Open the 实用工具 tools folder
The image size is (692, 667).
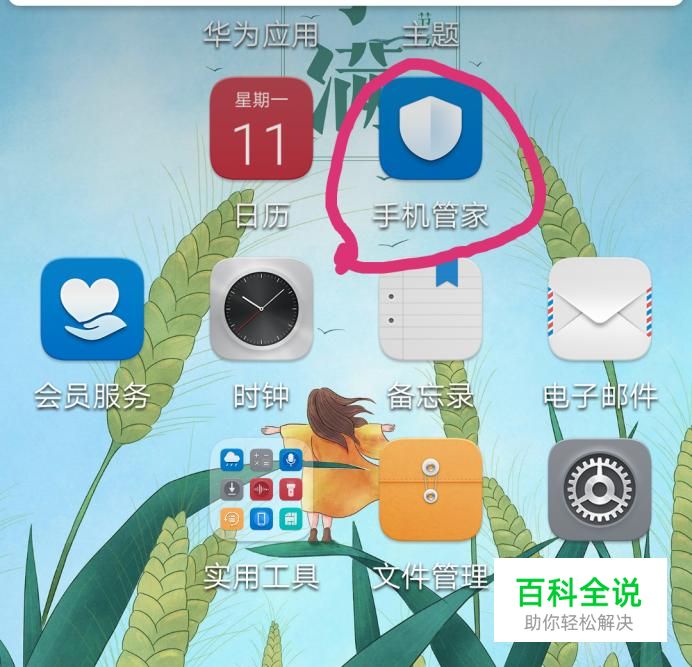click(x=261, y=490)
